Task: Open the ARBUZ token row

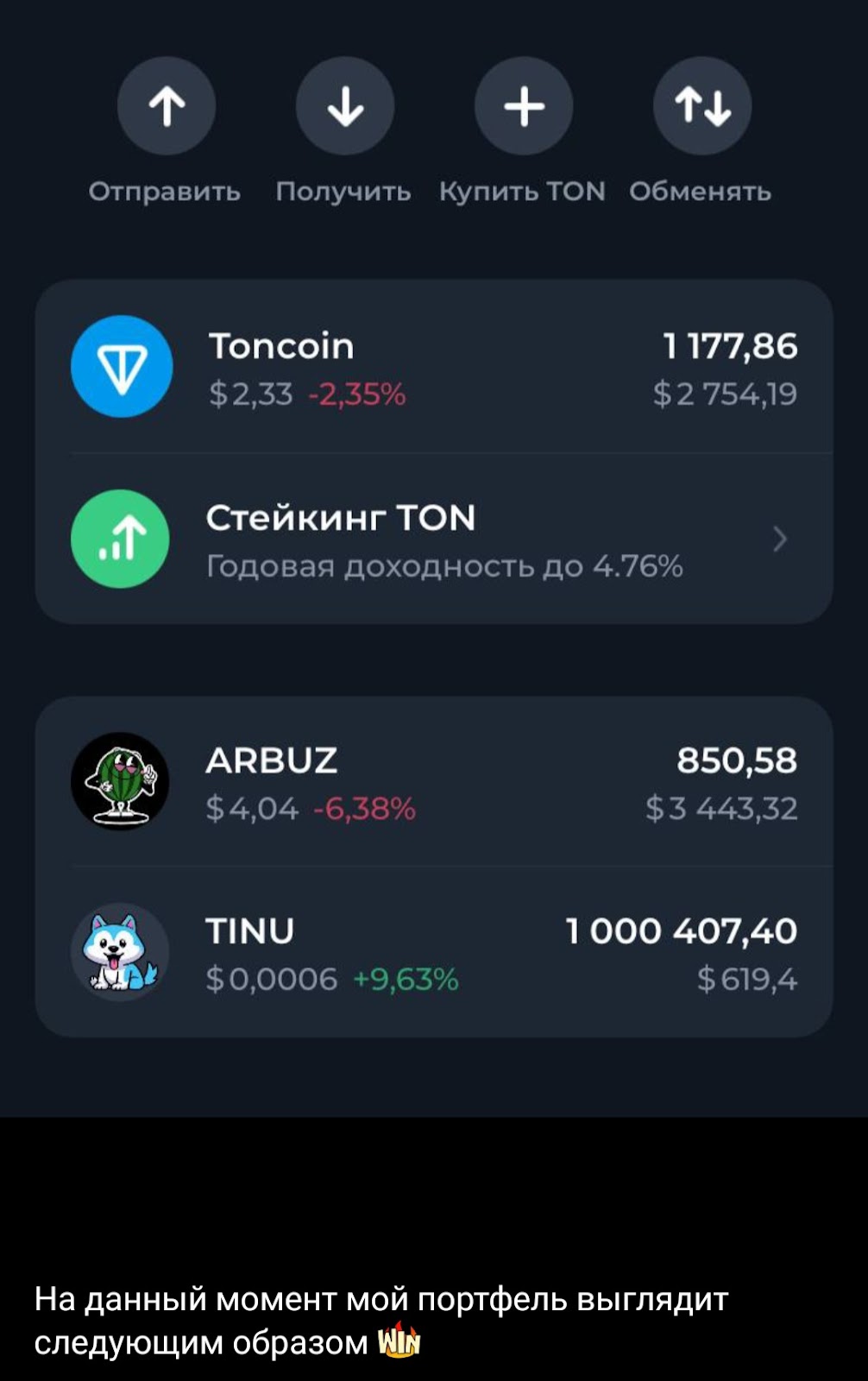Action: (433, 782)
